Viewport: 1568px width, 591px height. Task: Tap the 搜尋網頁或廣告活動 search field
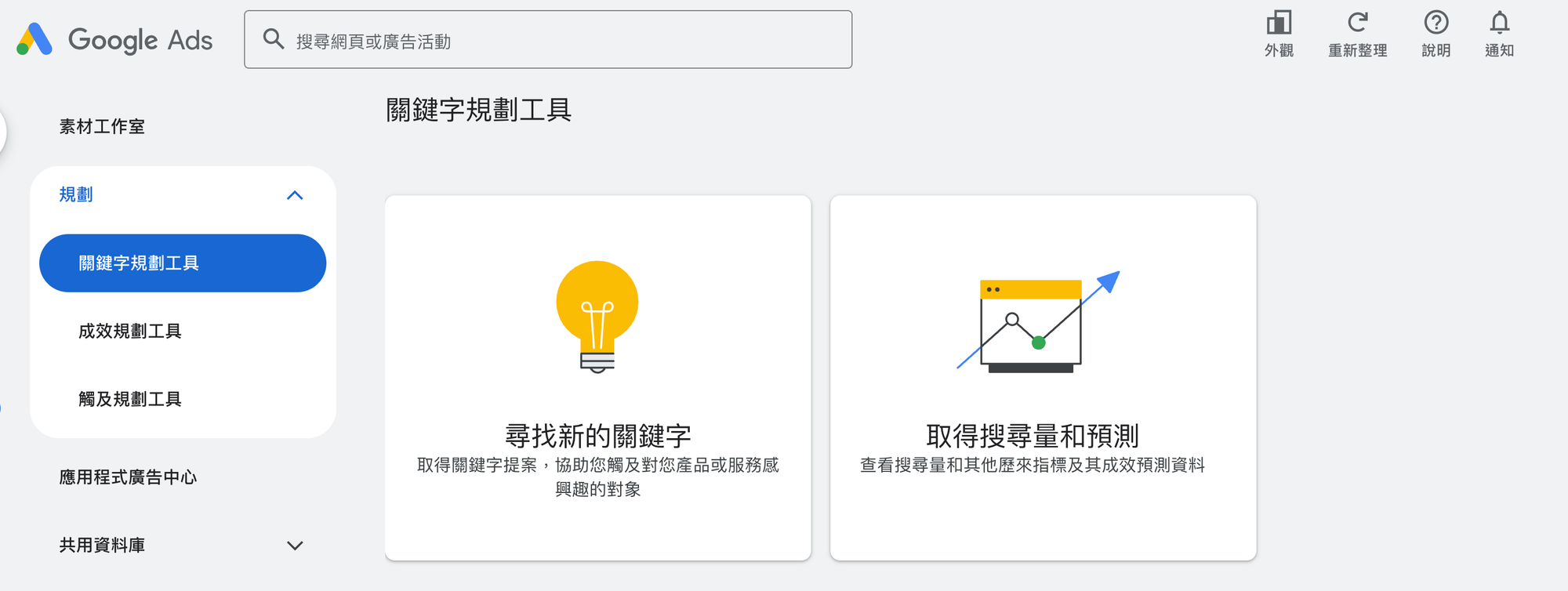(549, 40)
